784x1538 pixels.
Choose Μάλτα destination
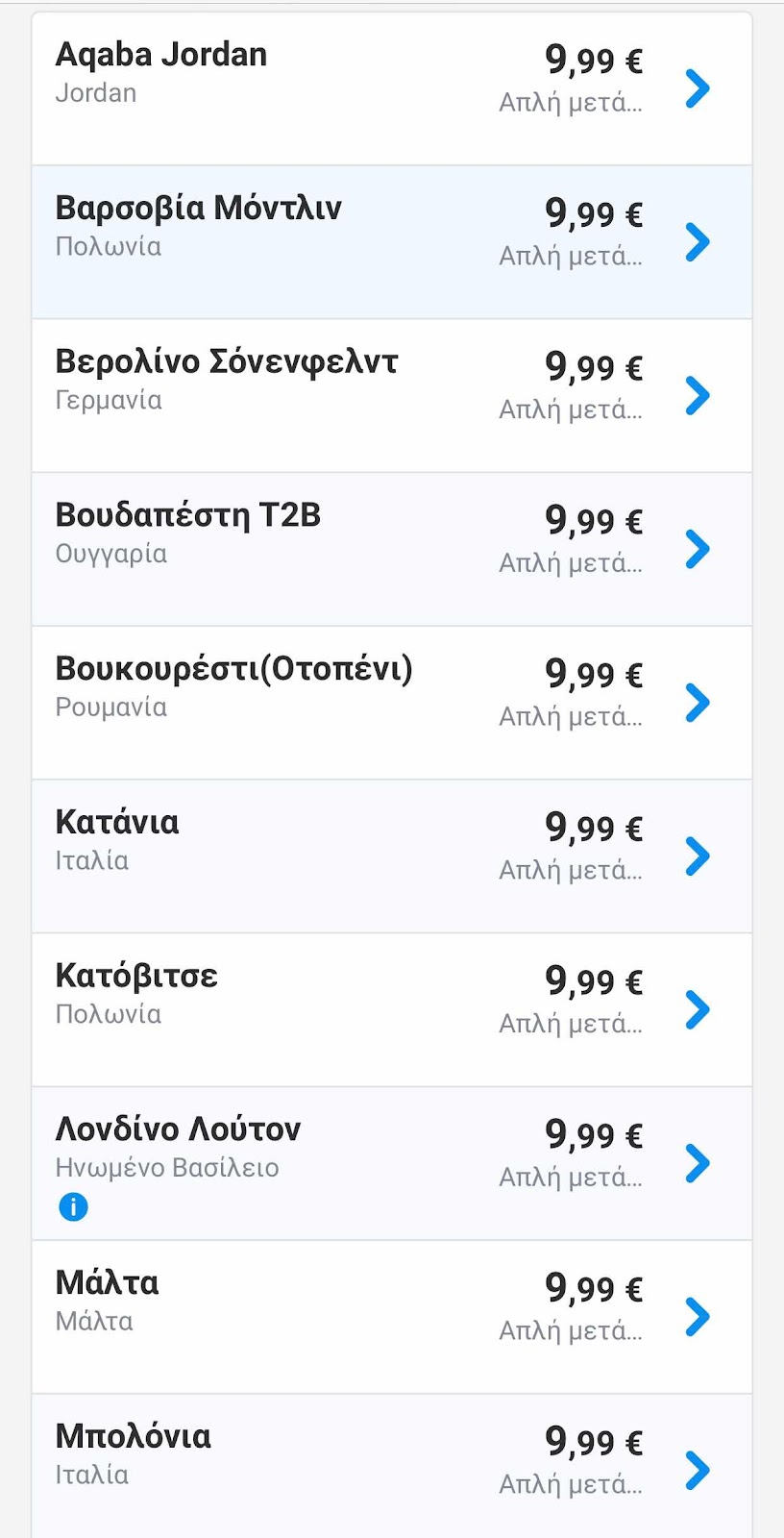tap(392, 1317)
